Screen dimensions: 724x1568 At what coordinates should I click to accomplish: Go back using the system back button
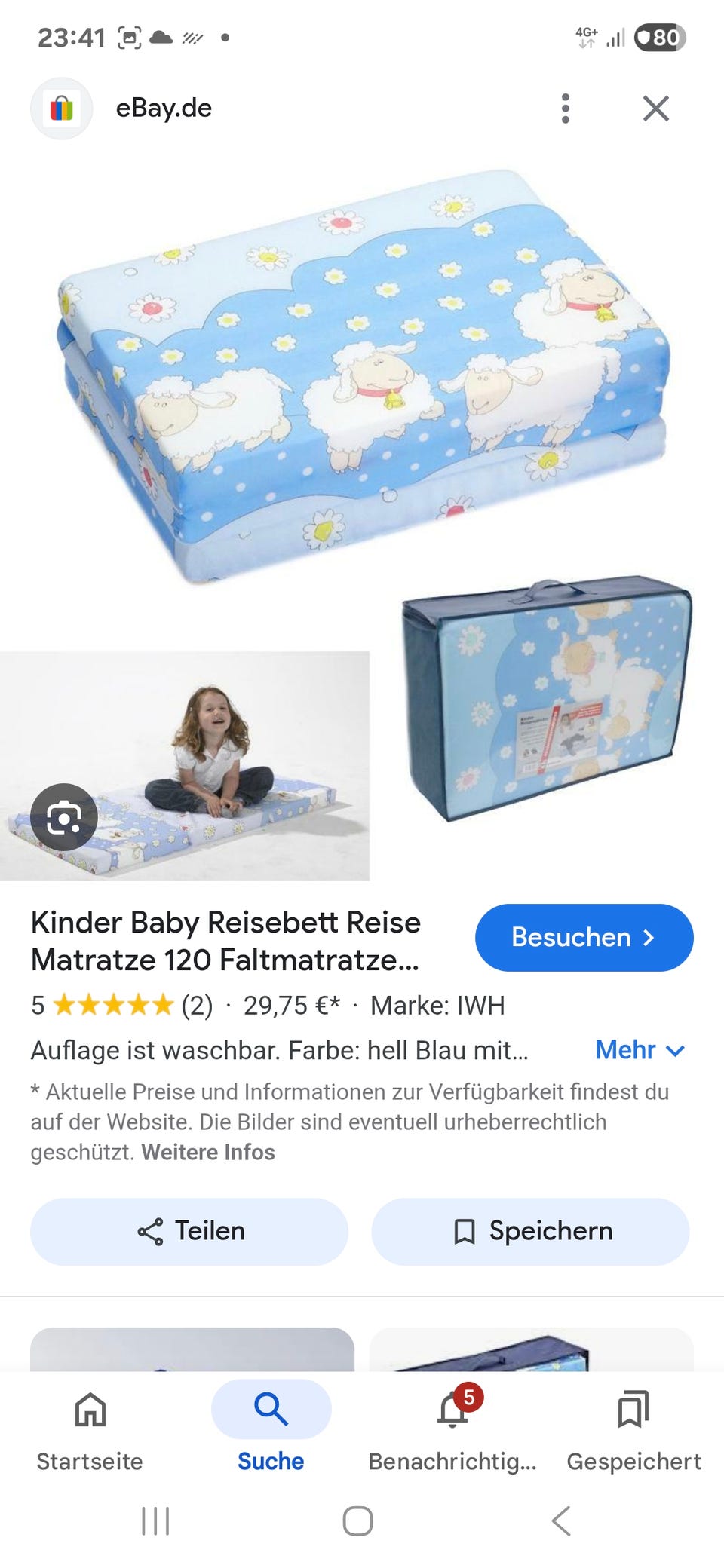click(561, 1521)
